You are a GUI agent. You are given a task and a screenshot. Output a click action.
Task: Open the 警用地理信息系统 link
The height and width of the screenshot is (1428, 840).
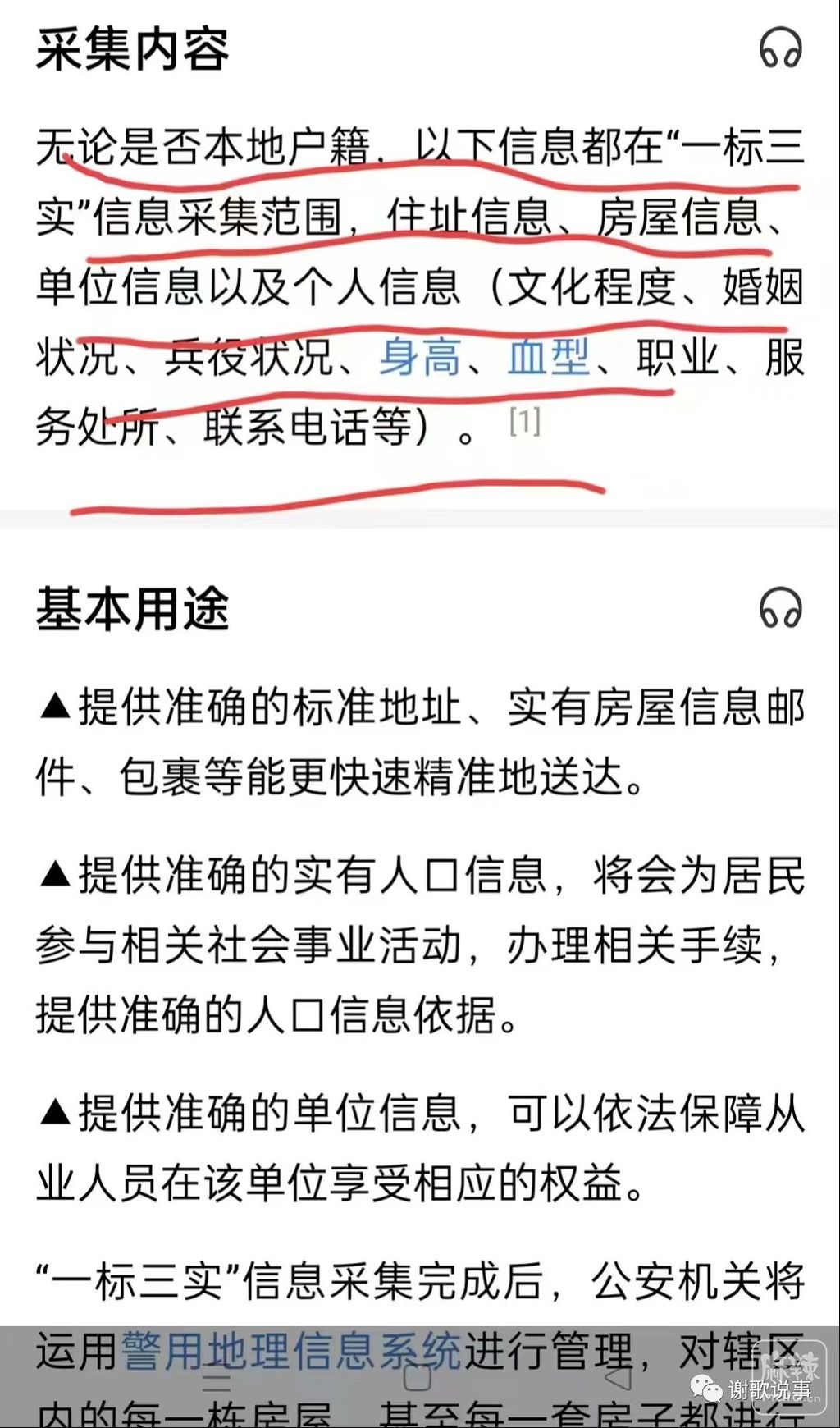point(291,1352)
